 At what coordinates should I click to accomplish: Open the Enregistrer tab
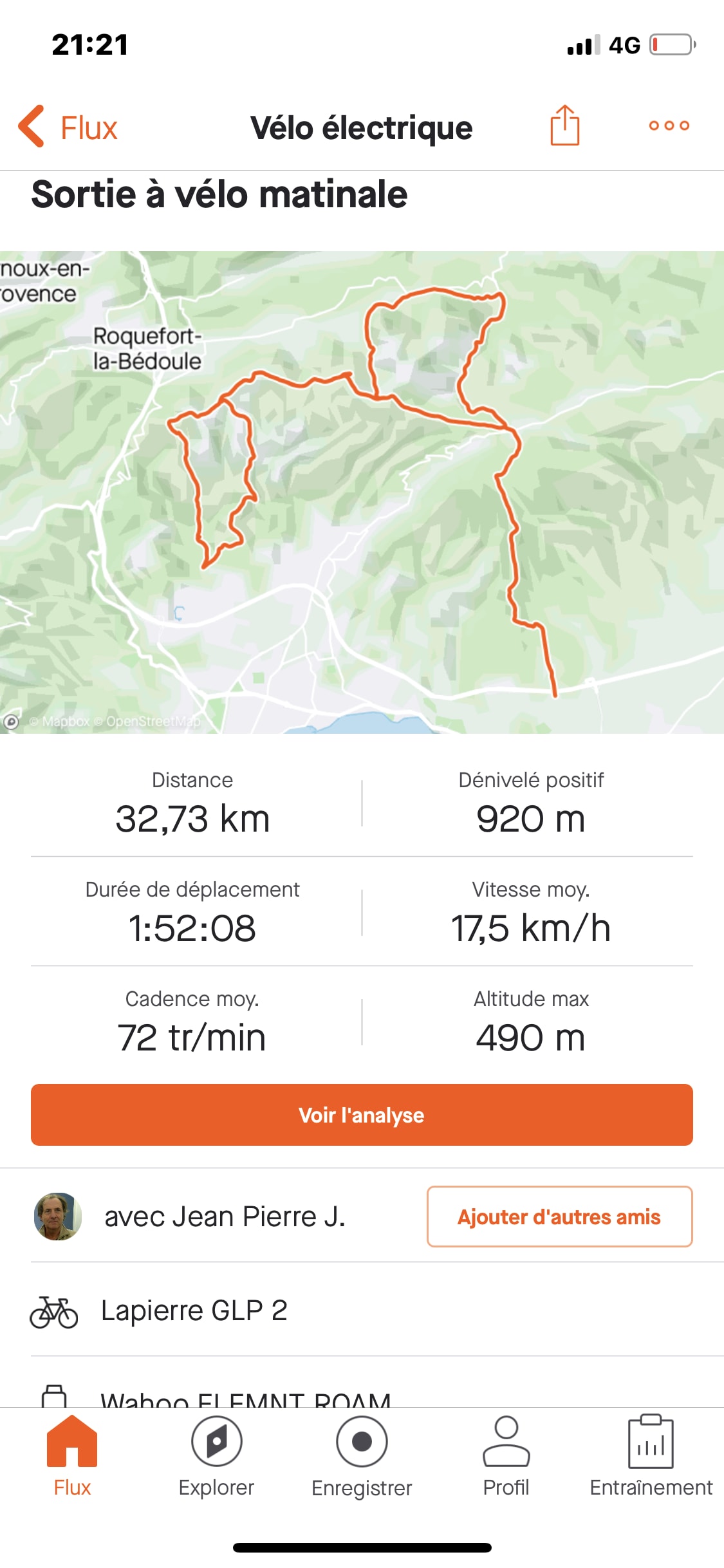point(362,1457)
